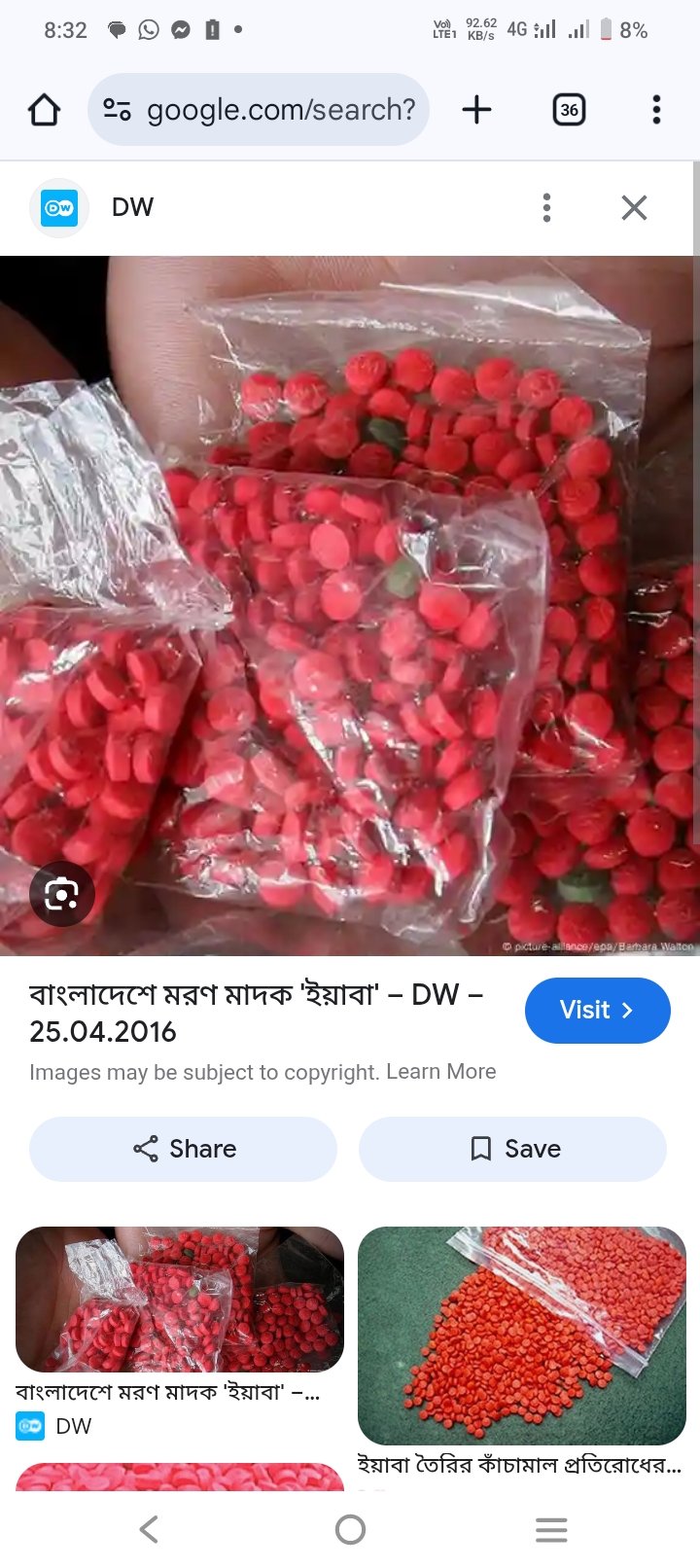Viewport: 700px width, 1568px height.
Task: Open the orange pills related image
Action: click(x=522, y=1336)
